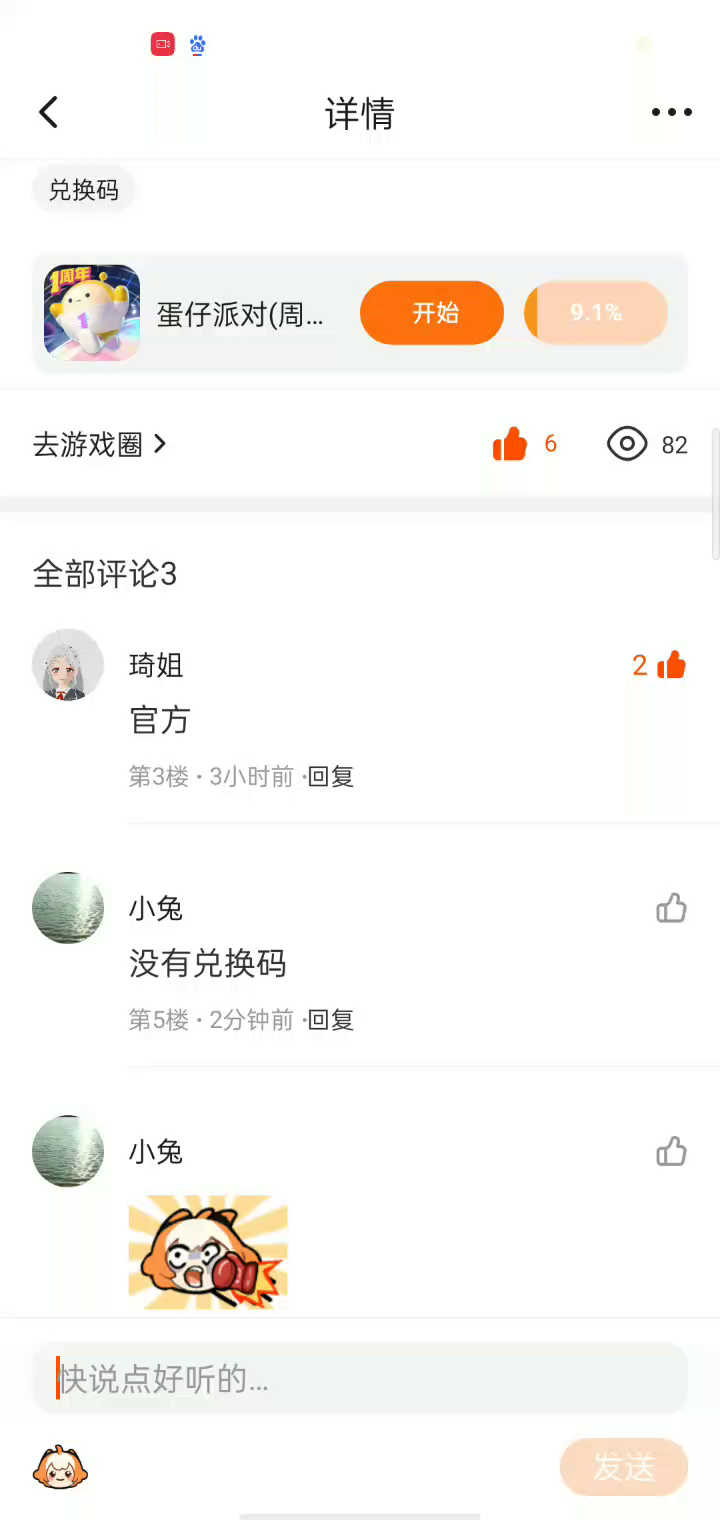
Task: Like this post with the thumbs-up
Action: point(510,444)
